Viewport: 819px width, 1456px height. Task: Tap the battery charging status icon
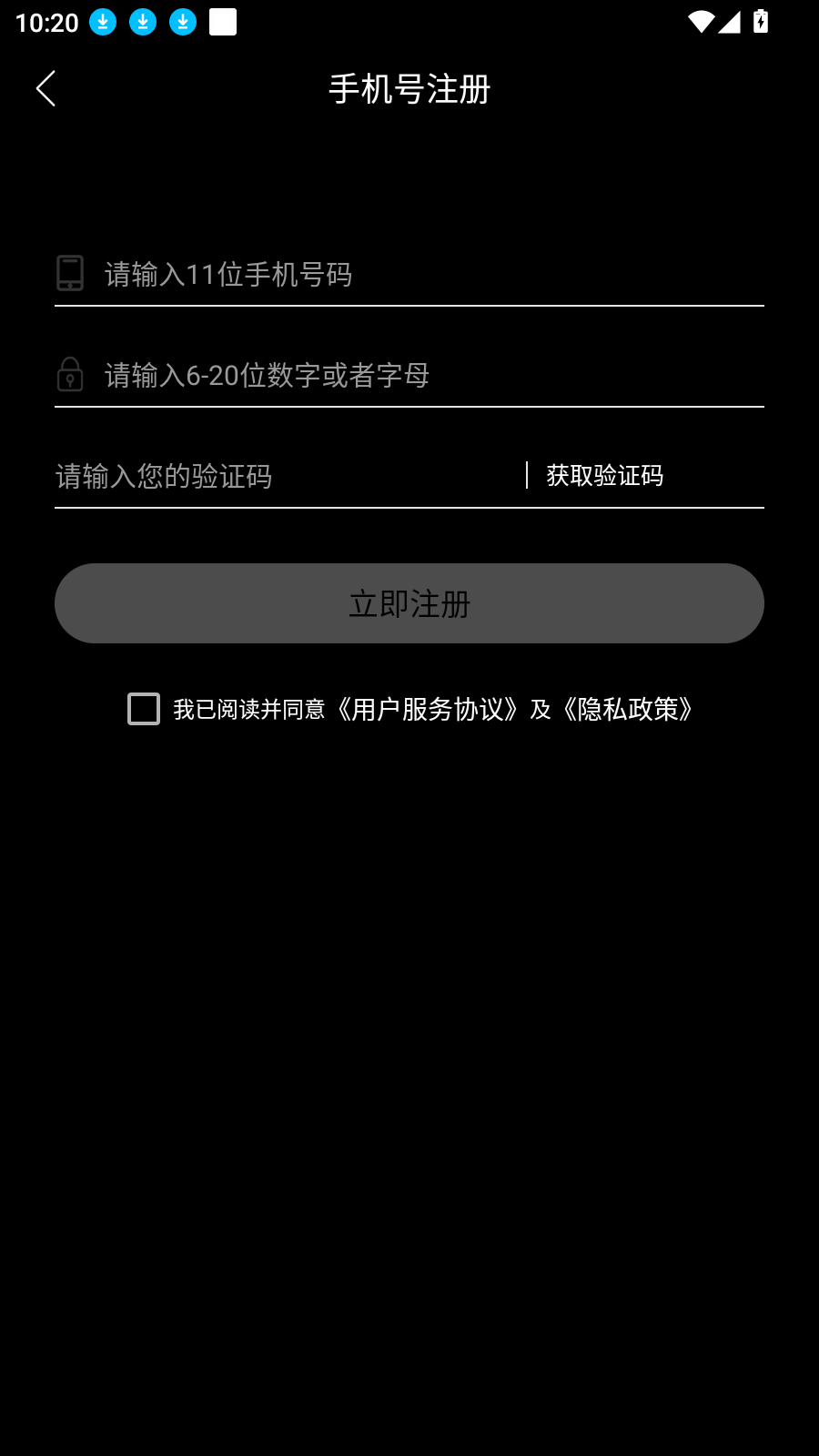(761, 20)
